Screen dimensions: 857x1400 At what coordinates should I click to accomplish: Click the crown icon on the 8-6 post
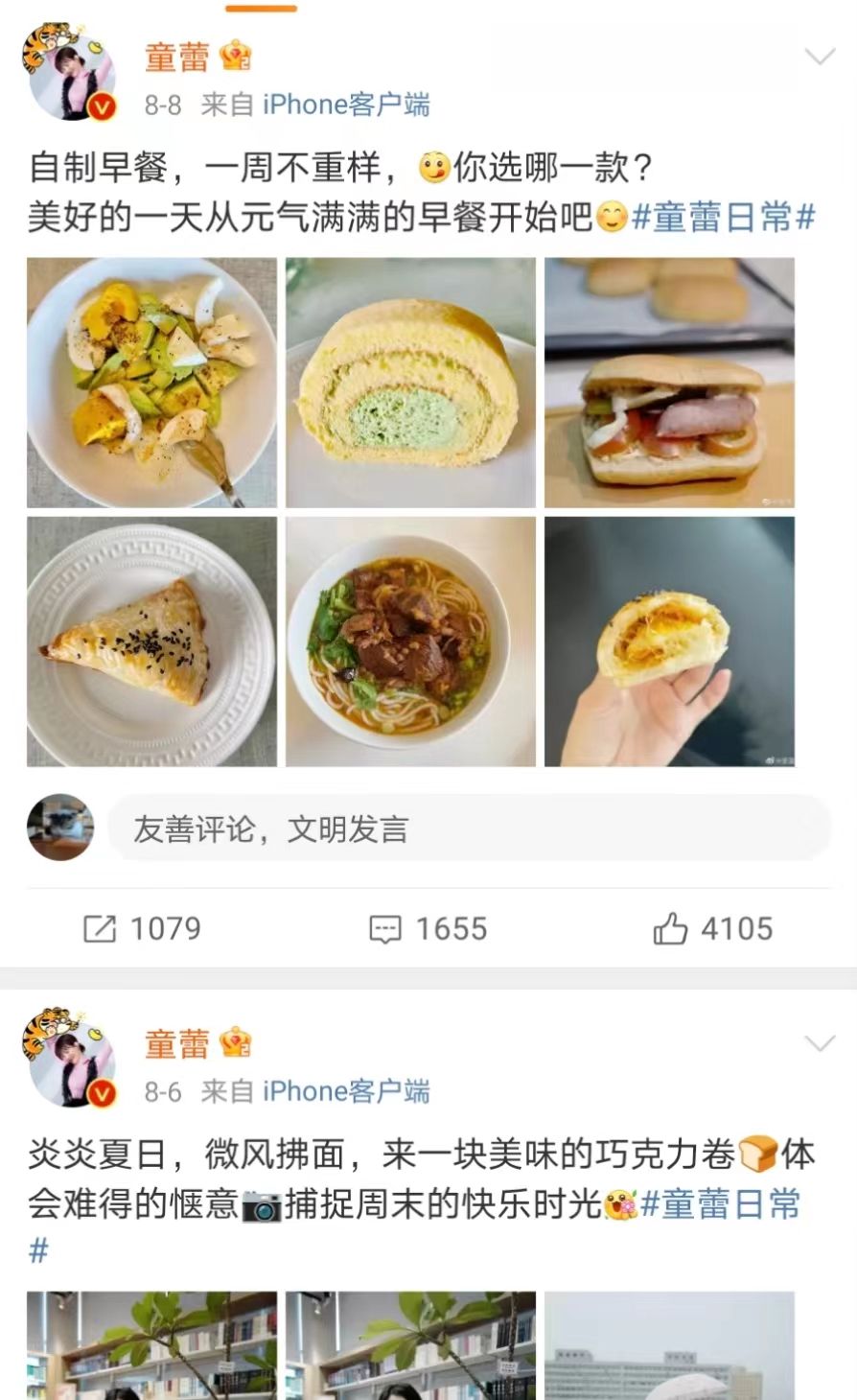point(233,1046)
